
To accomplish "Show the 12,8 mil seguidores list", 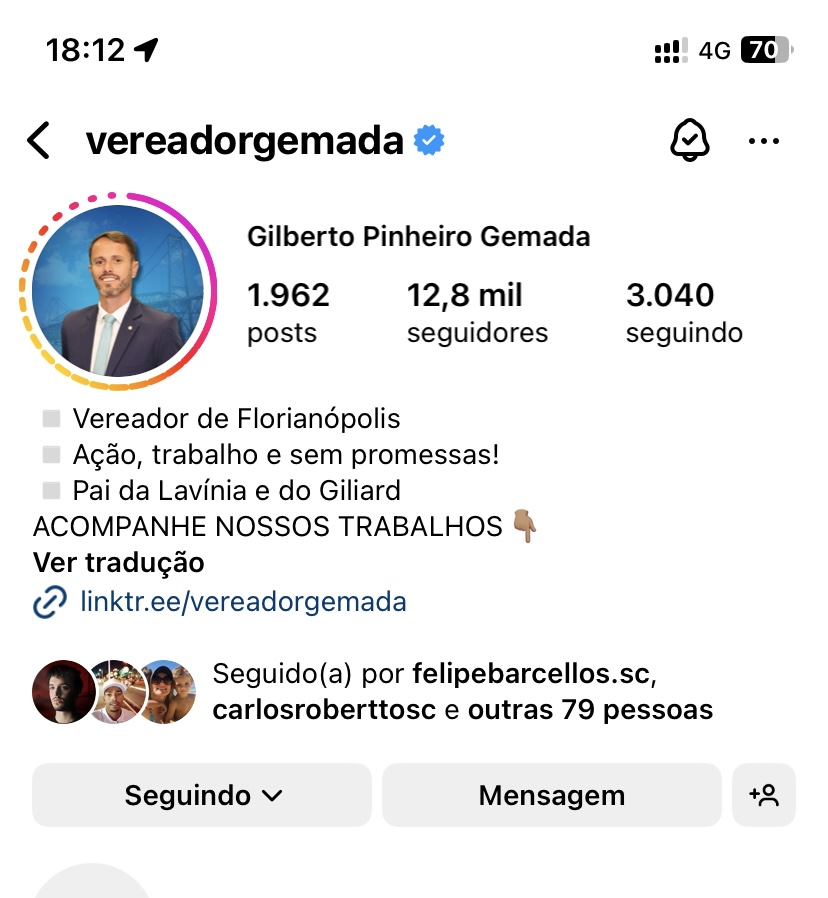I will point(477,313).
